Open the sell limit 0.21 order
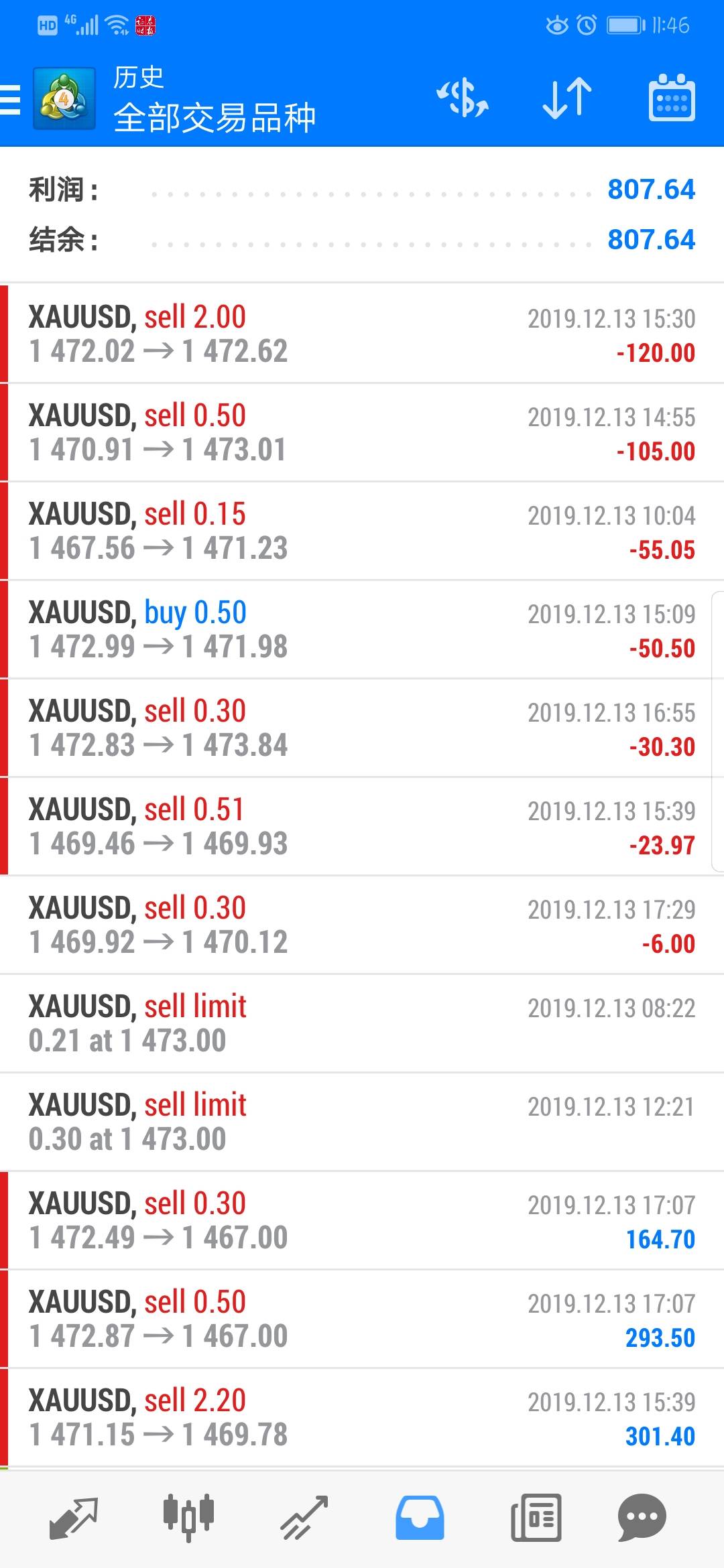The image size is (724, 1568). coord(362,1023)
